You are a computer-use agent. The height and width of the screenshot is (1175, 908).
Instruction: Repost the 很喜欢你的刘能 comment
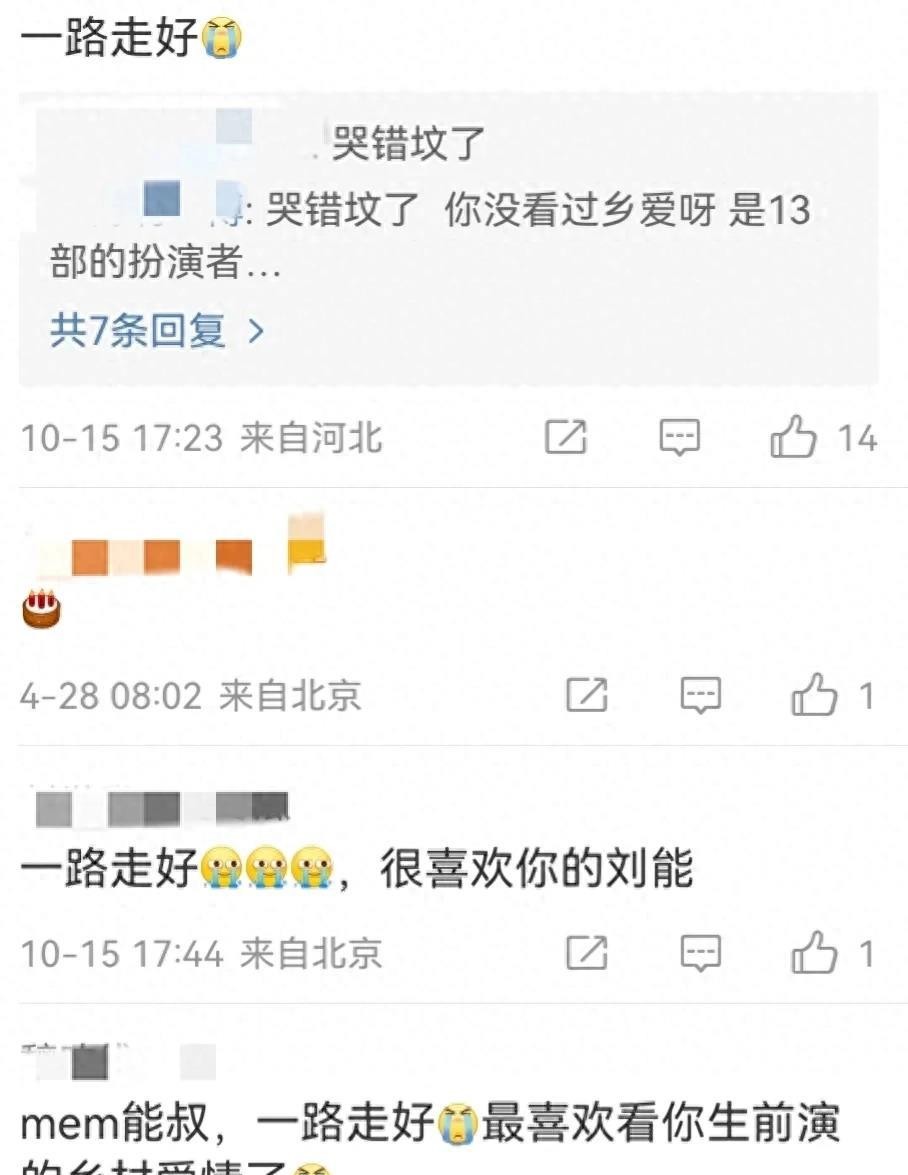point(587,953)
